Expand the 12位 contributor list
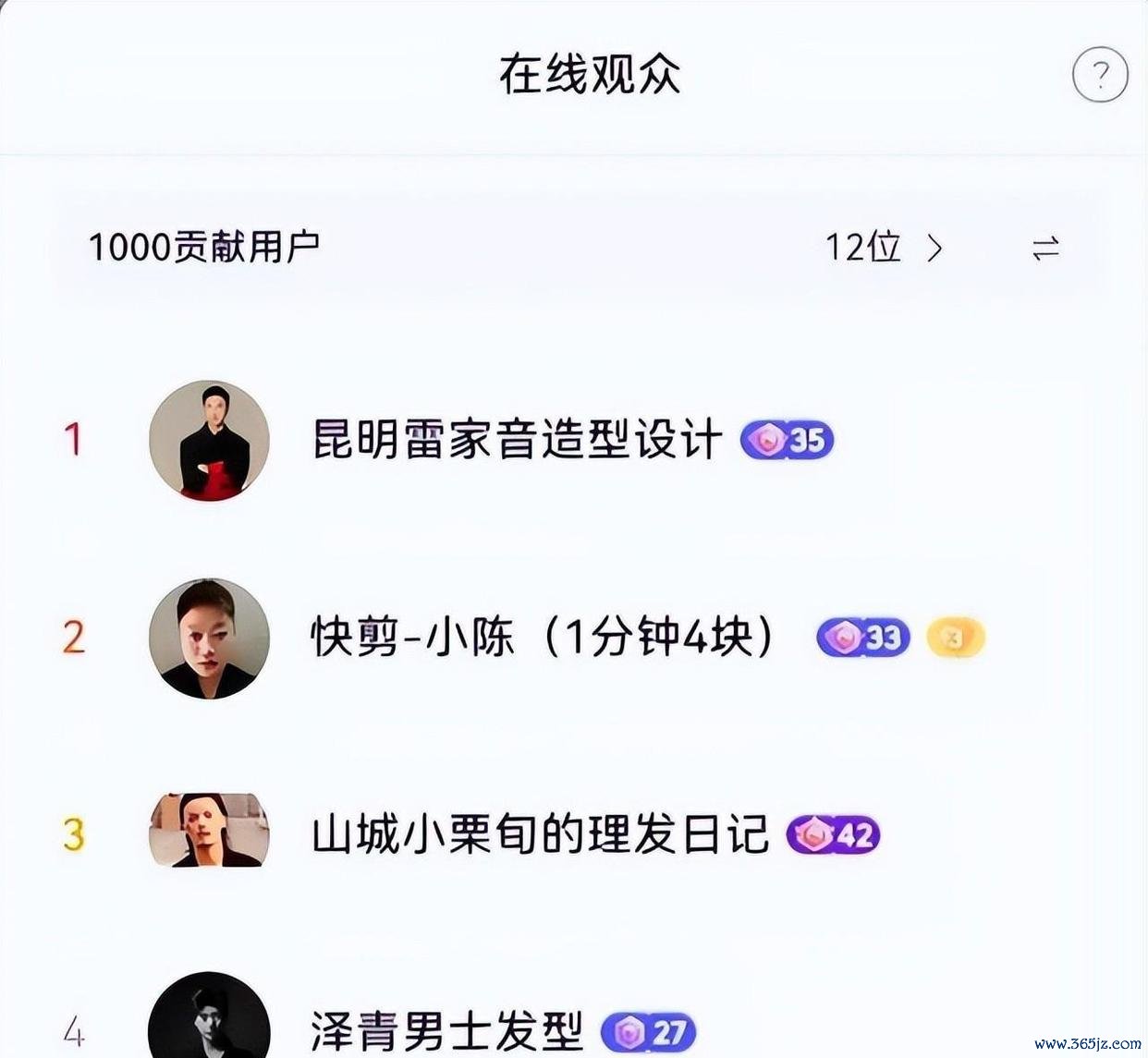This screenshot has width=1148, height=1058. pyautogui.click(x=883, y=248)
